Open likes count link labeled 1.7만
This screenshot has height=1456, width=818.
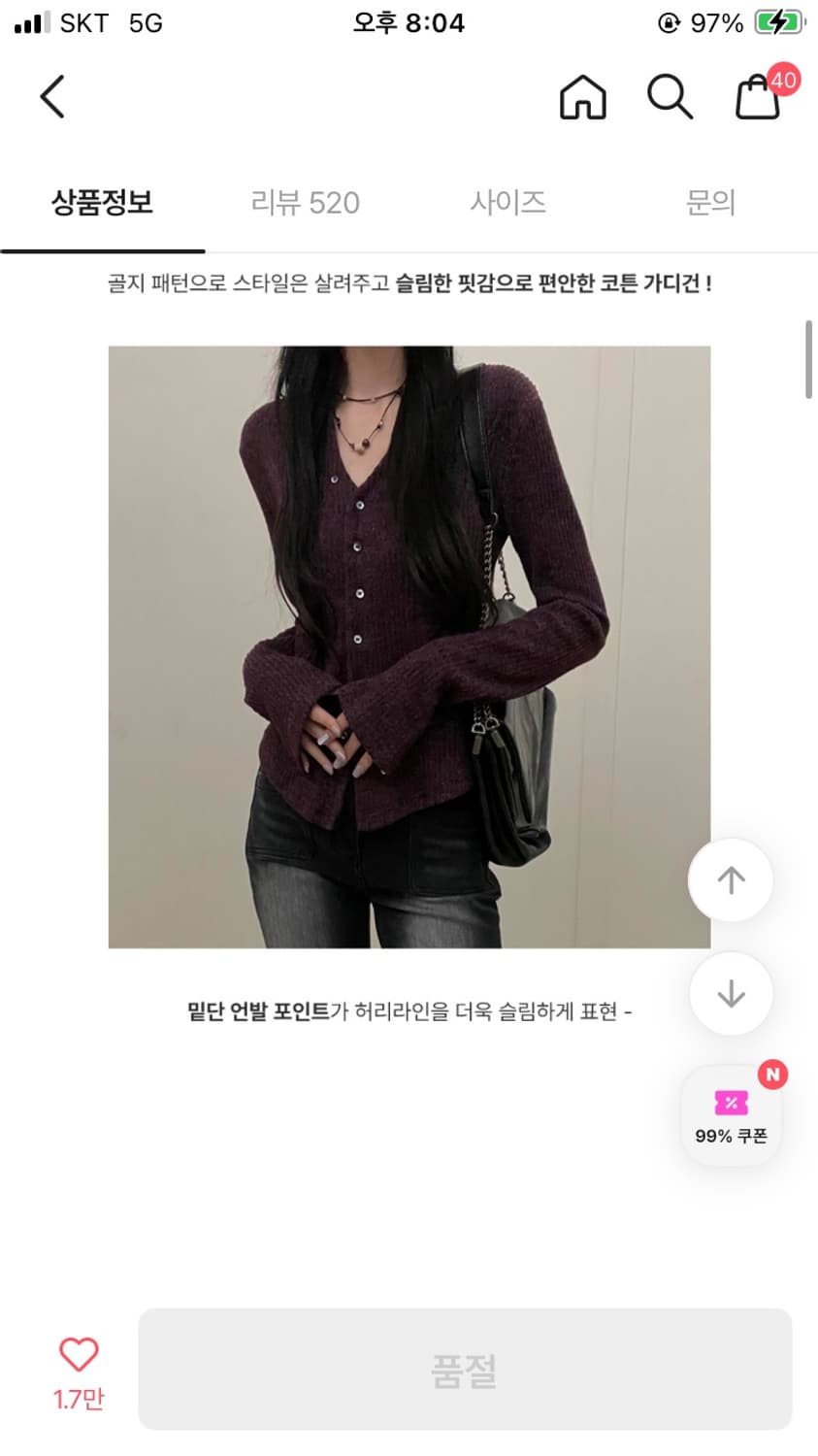click(78, 1398)
